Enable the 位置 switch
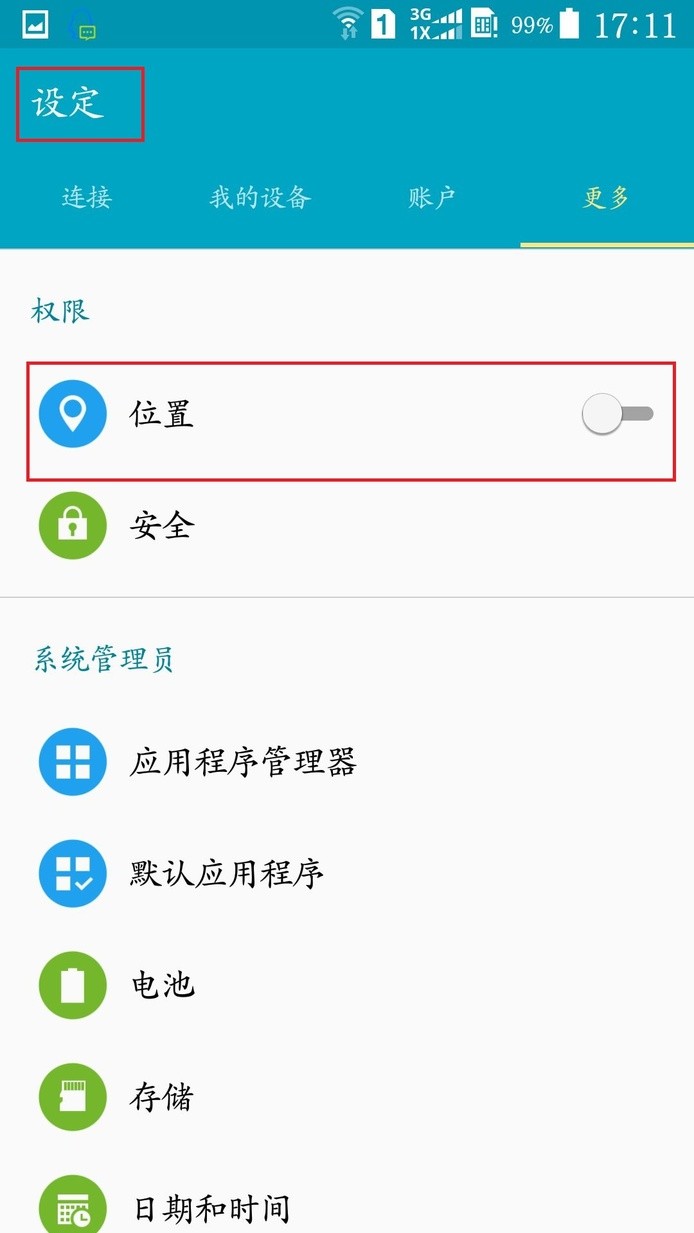 [618, 413]
